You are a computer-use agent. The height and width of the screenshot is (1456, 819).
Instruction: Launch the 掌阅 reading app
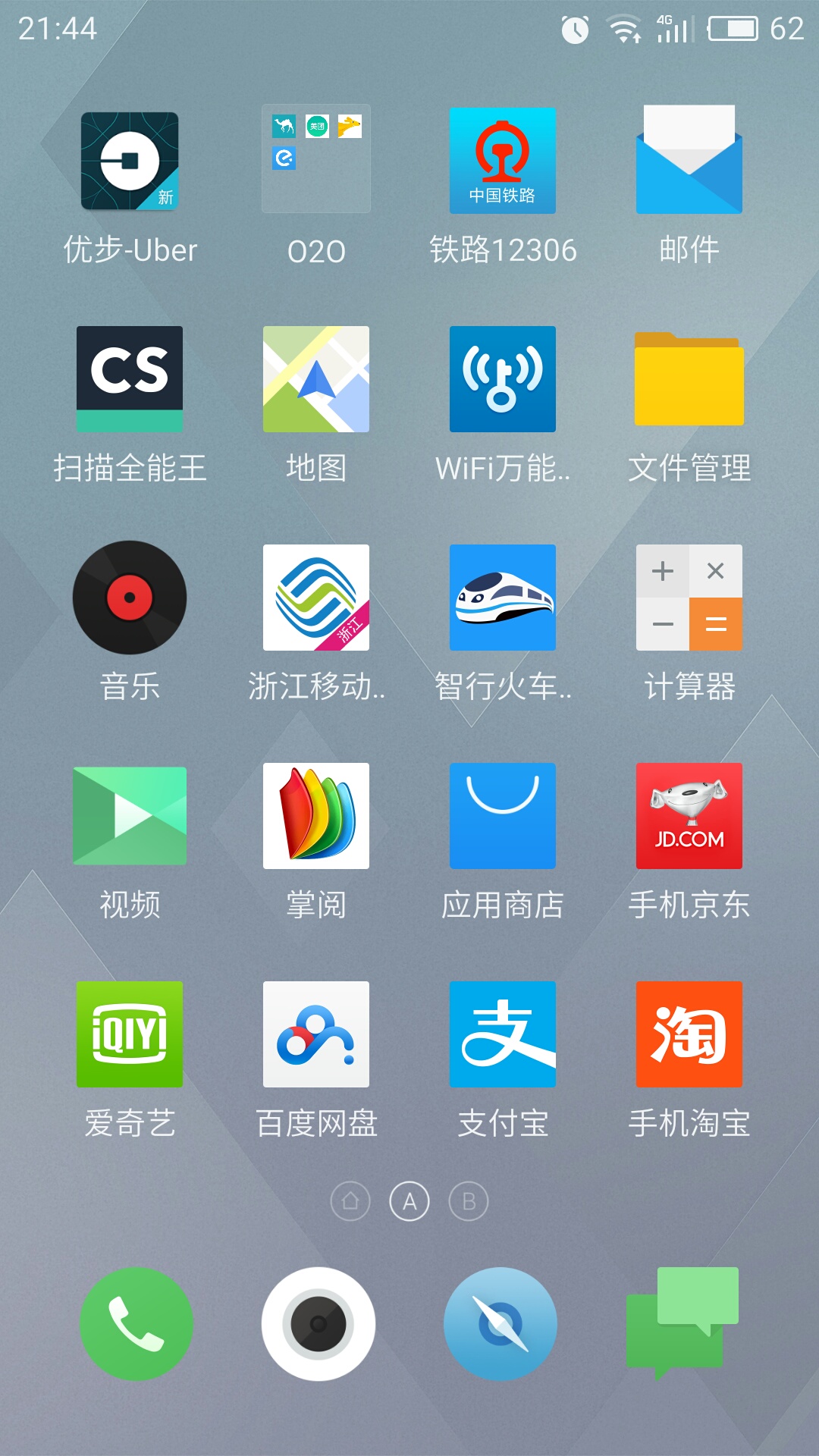pyautogui.click(x=315, y=815)
